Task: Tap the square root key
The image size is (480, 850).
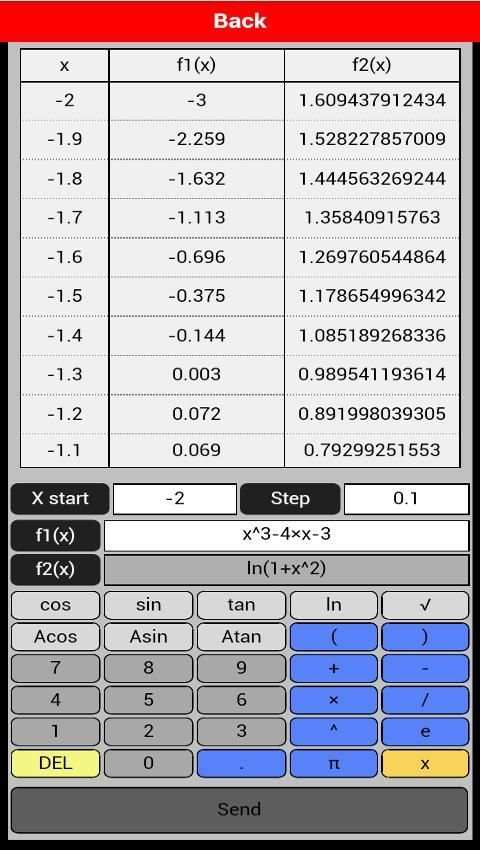Action: [x=425, y=605]
